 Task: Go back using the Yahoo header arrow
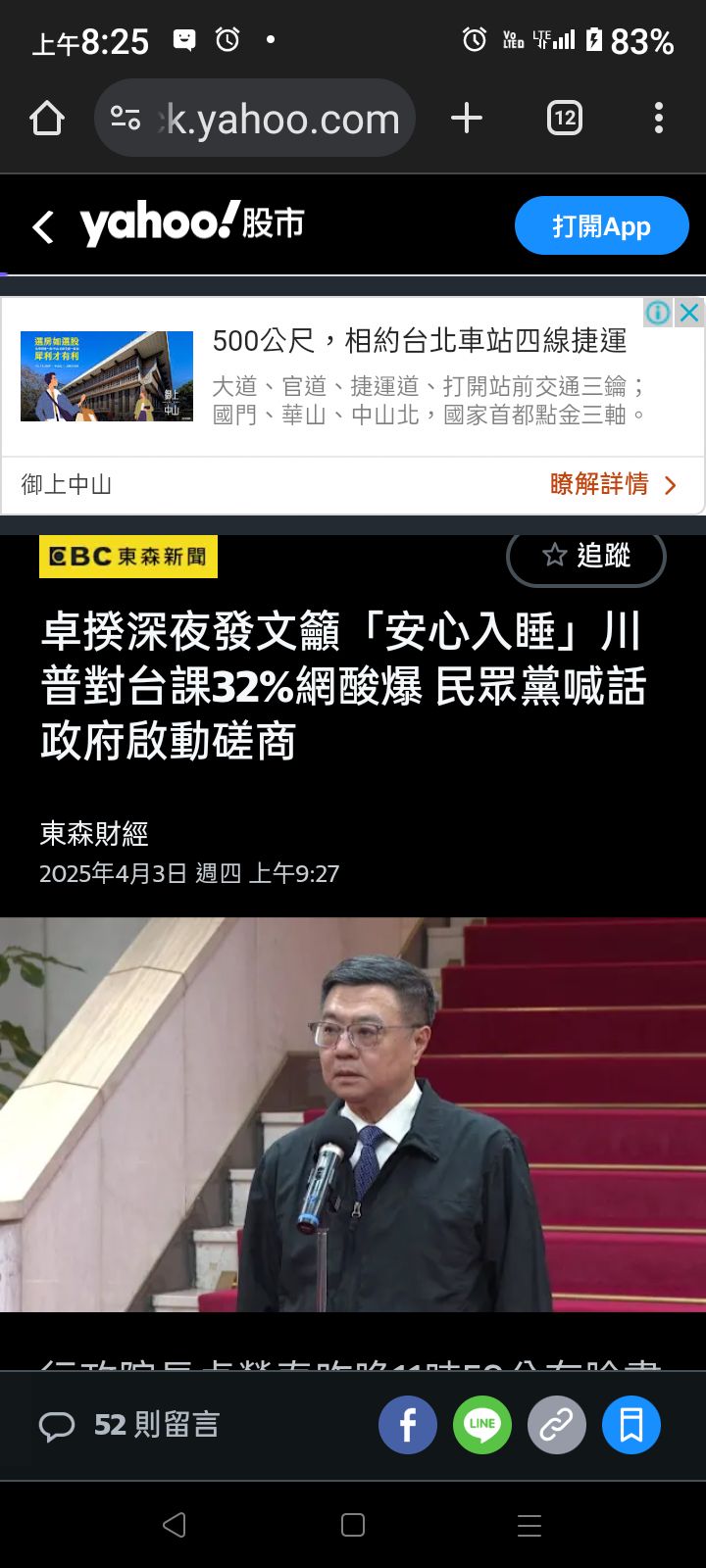[x=42, y=226]
